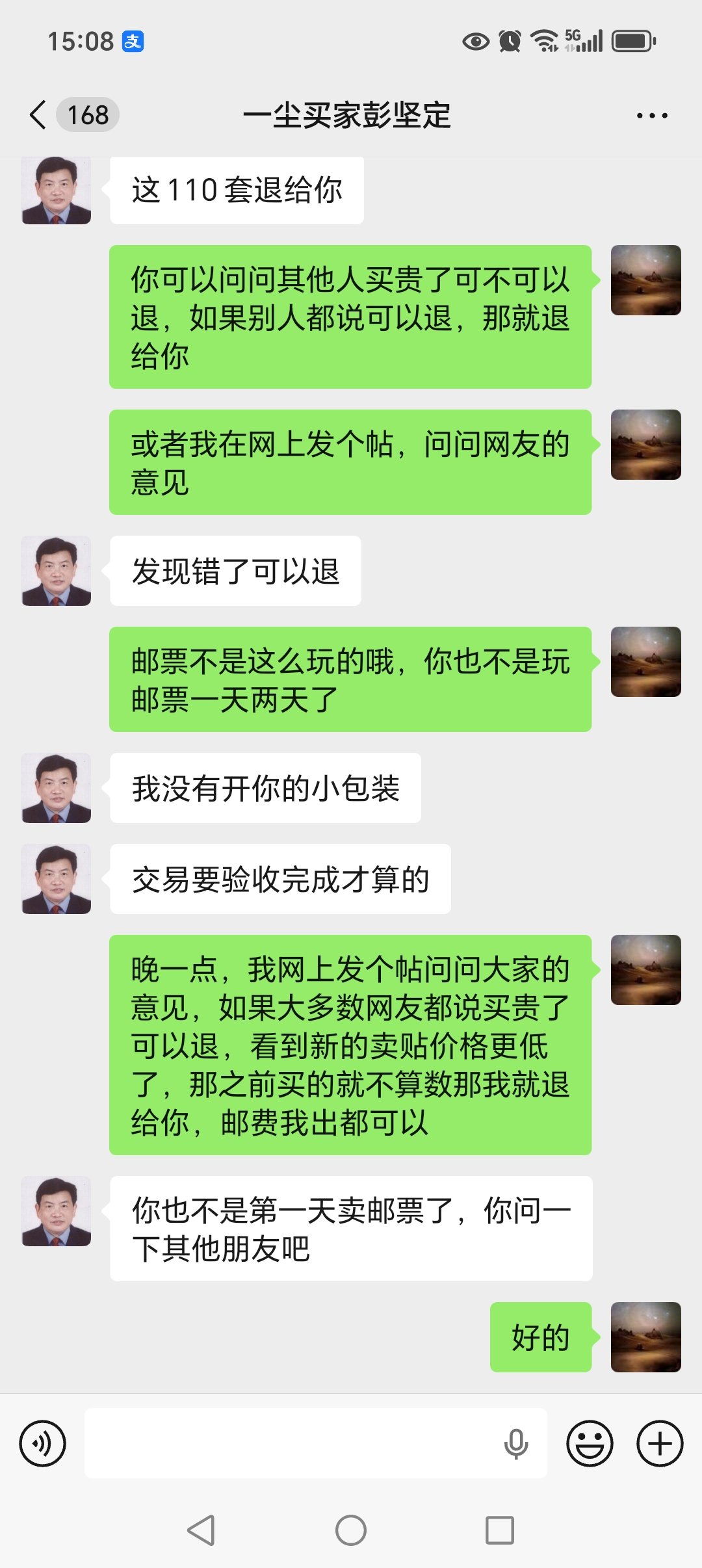
Task: Open my avatar next to "好的"
Action: tap(645, 1337)
